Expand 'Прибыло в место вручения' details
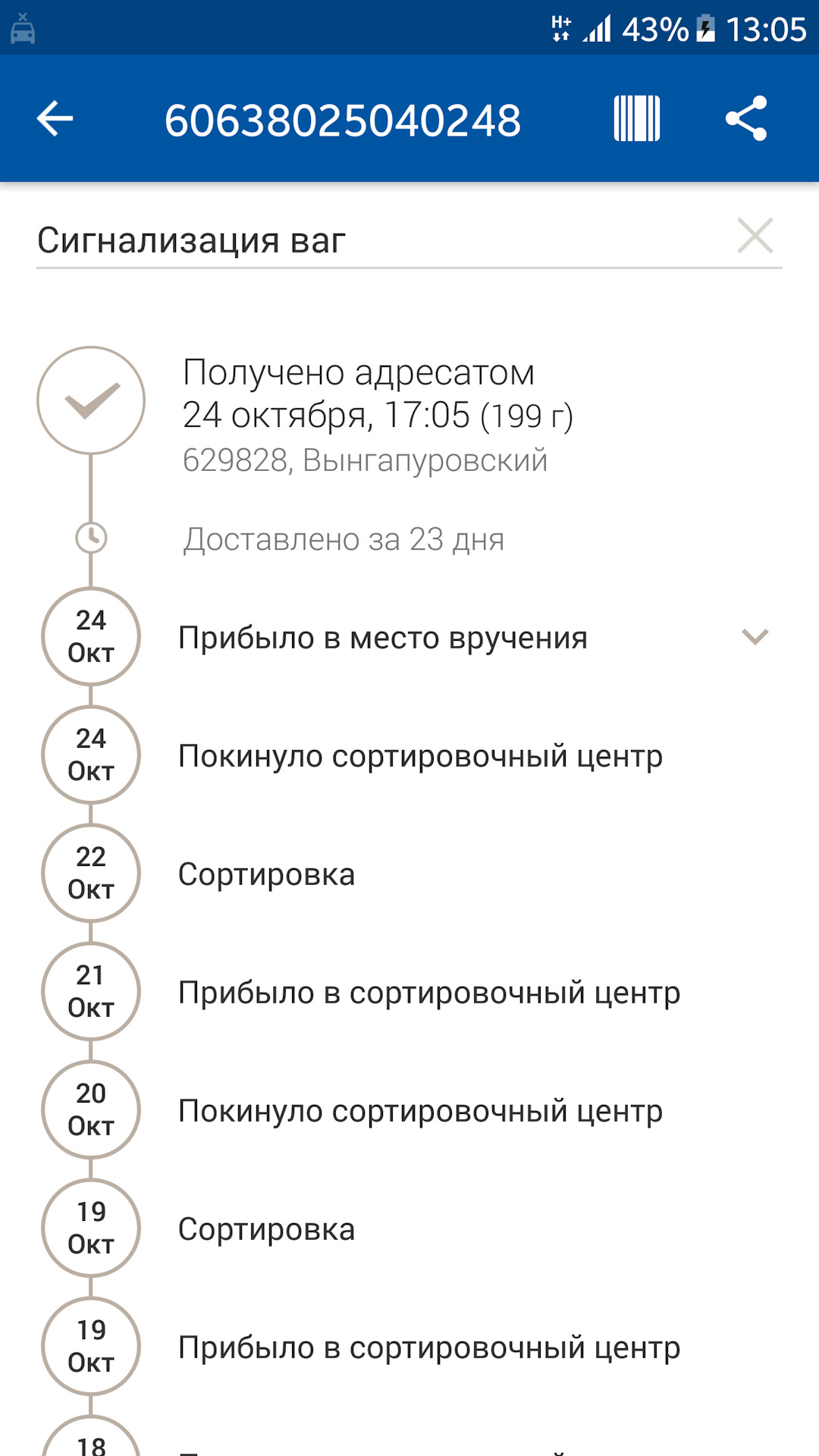The width and height of the screenshot is (819, 1456). point(755,637)
